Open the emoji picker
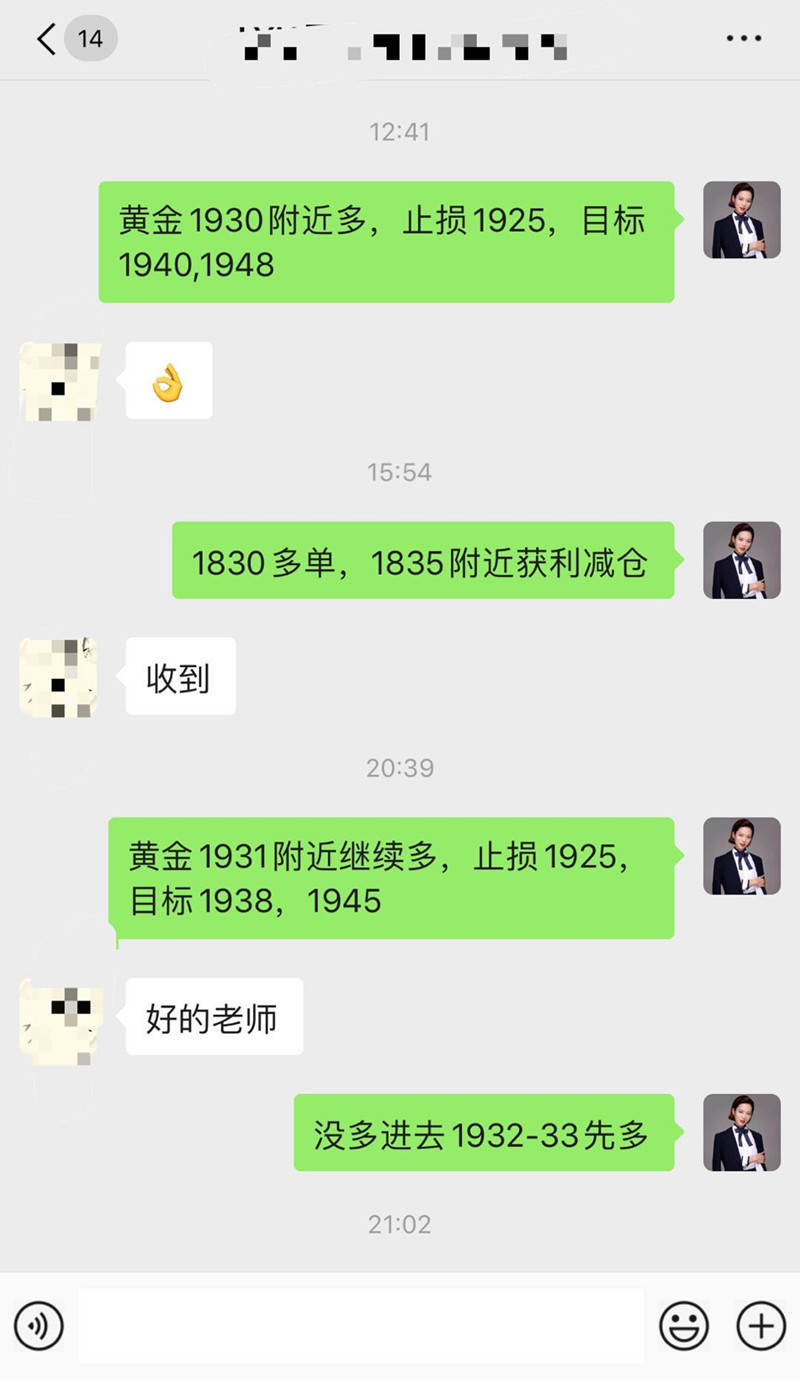Screen dimensions: 800x1380 tap(684, 1326)
